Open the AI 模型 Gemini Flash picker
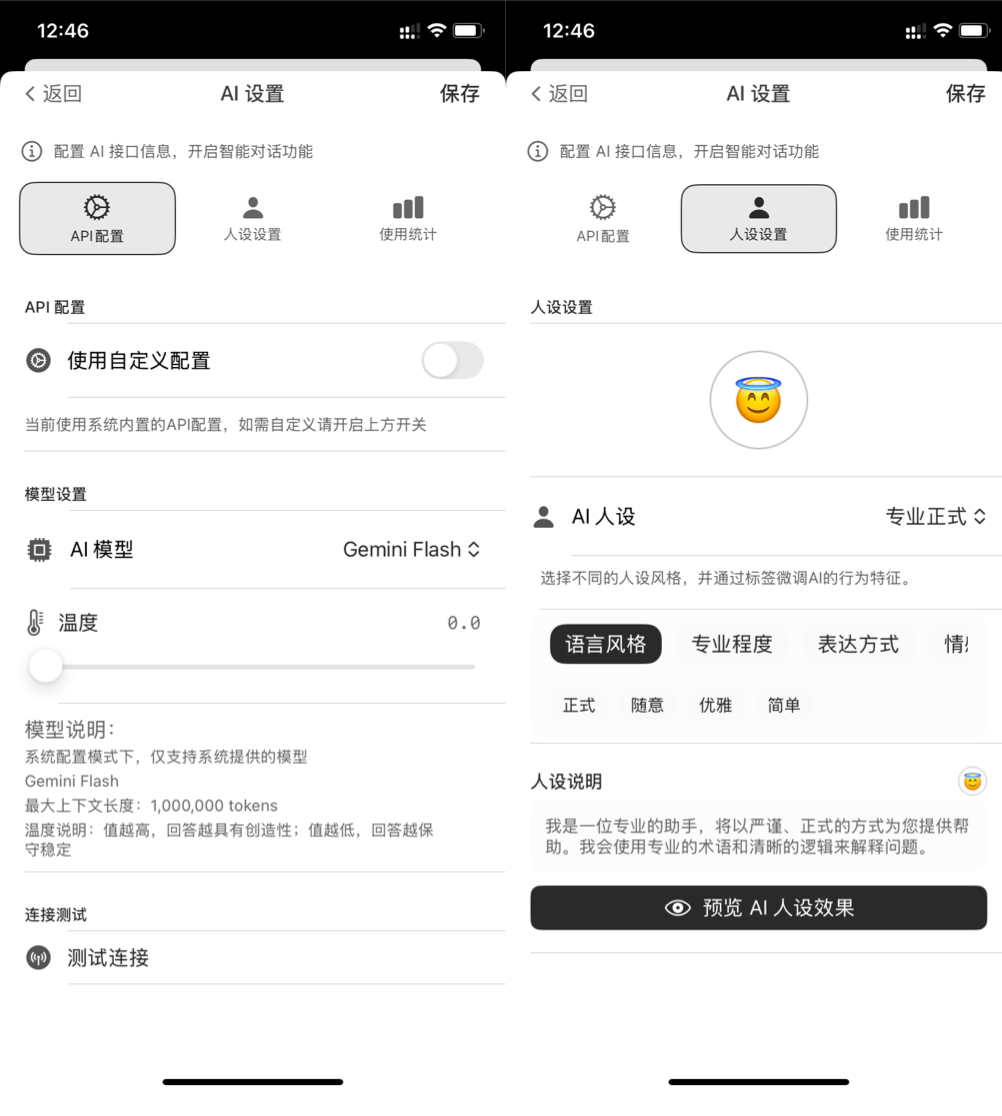 pyautogui.click(x=411, y=549)
